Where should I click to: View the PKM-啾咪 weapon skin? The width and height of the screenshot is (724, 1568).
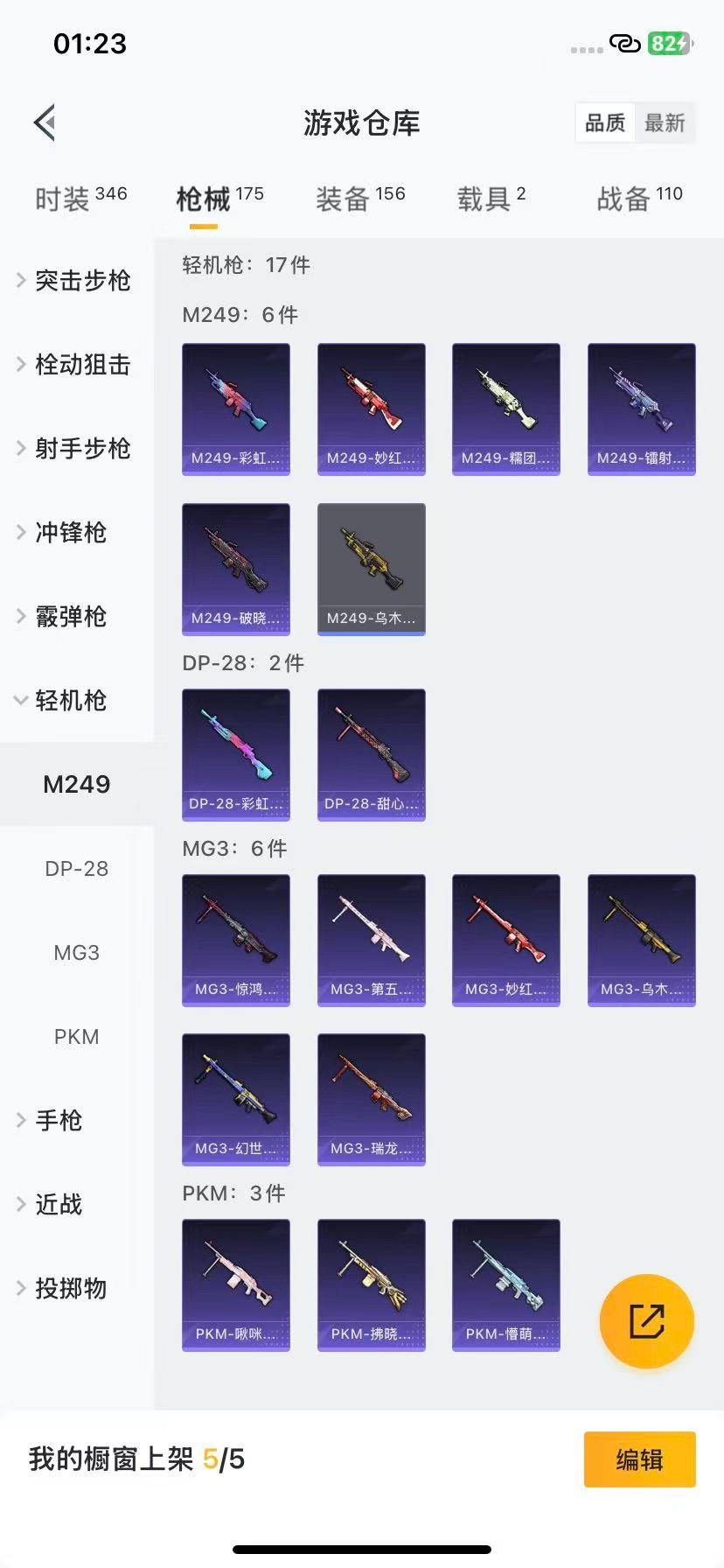[235, 1284]
